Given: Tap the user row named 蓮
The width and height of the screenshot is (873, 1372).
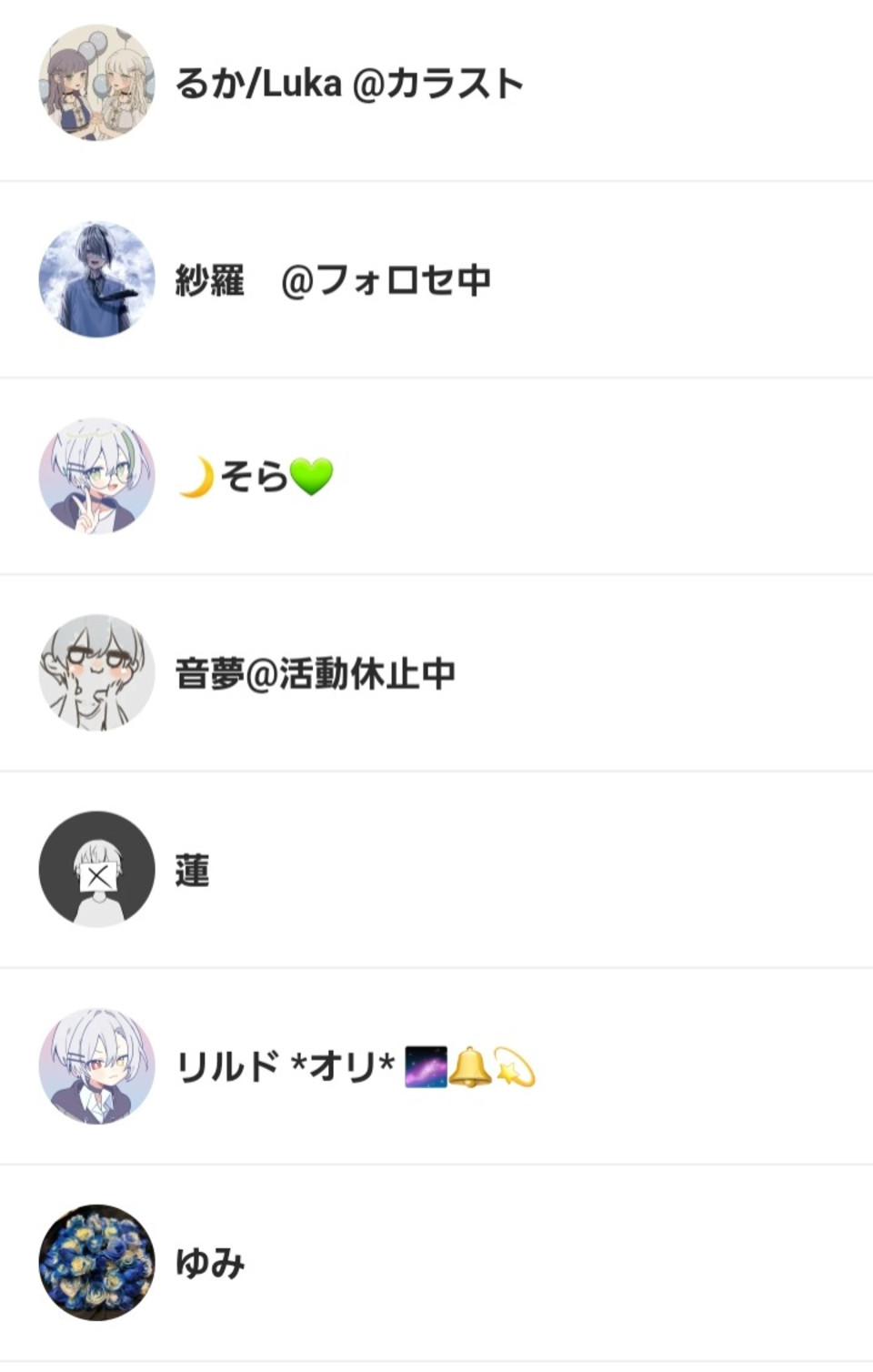Looking at the screenshot, I should pos(193,871).
